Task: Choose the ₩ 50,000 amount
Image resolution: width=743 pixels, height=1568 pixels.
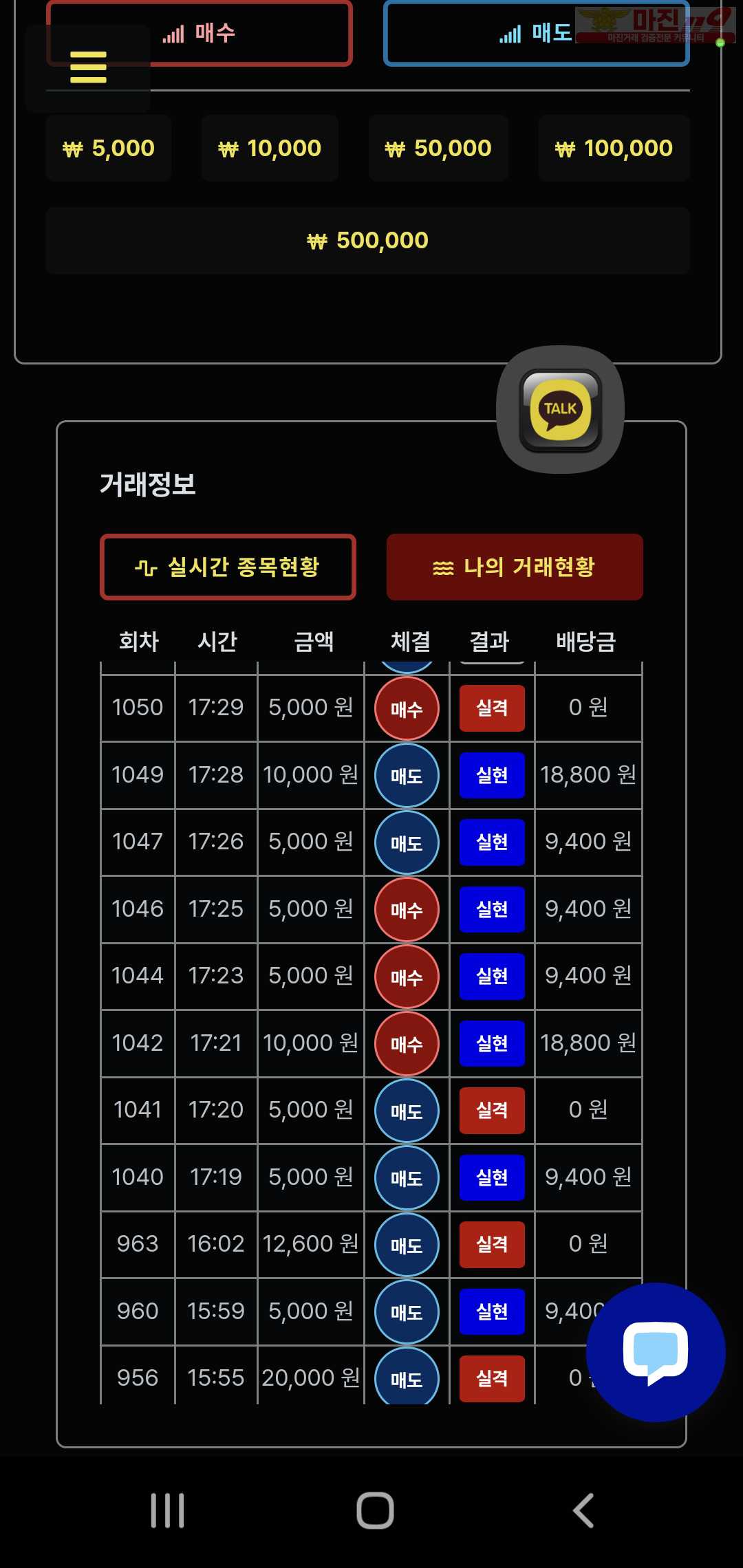Action: click(438, 148)
